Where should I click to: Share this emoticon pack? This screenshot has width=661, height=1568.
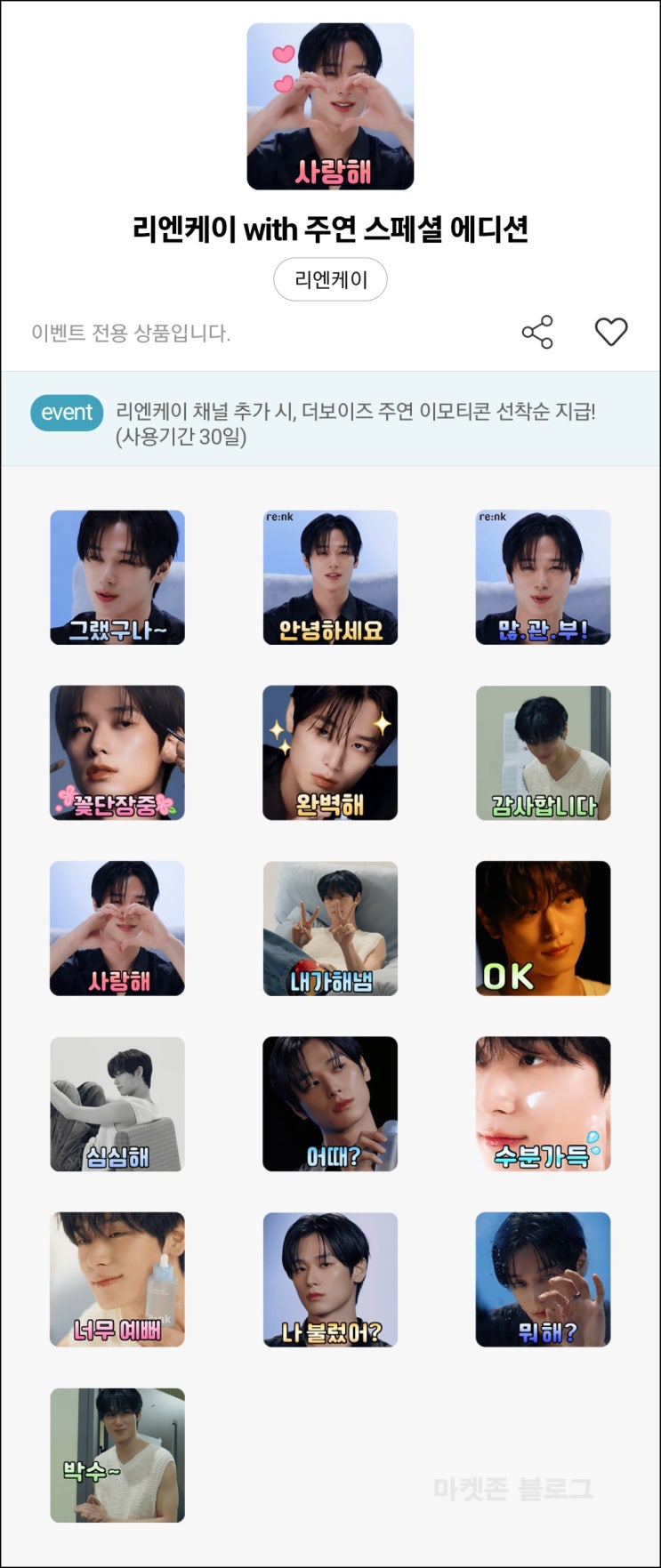pos(537,332)
